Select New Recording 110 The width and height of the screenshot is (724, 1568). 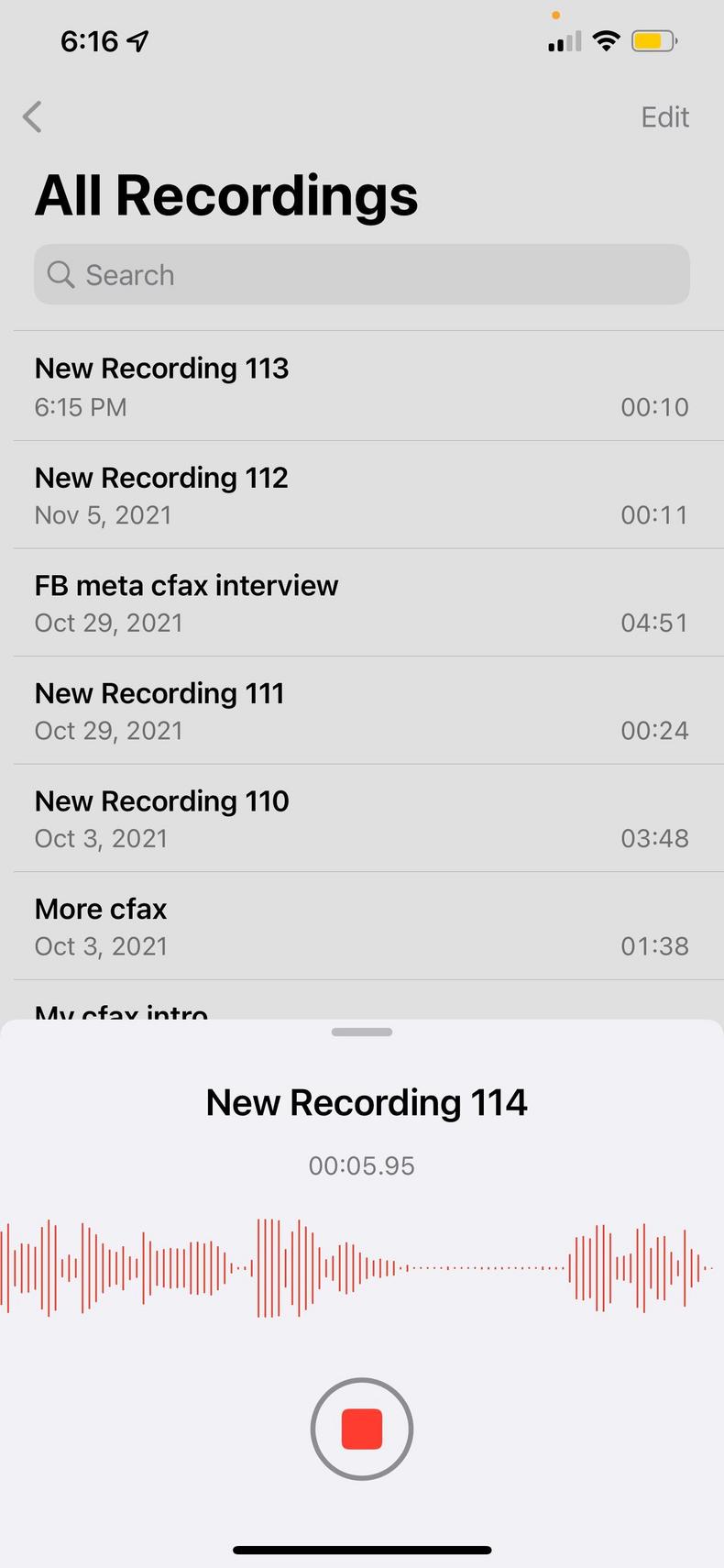[x=362, y=818]
